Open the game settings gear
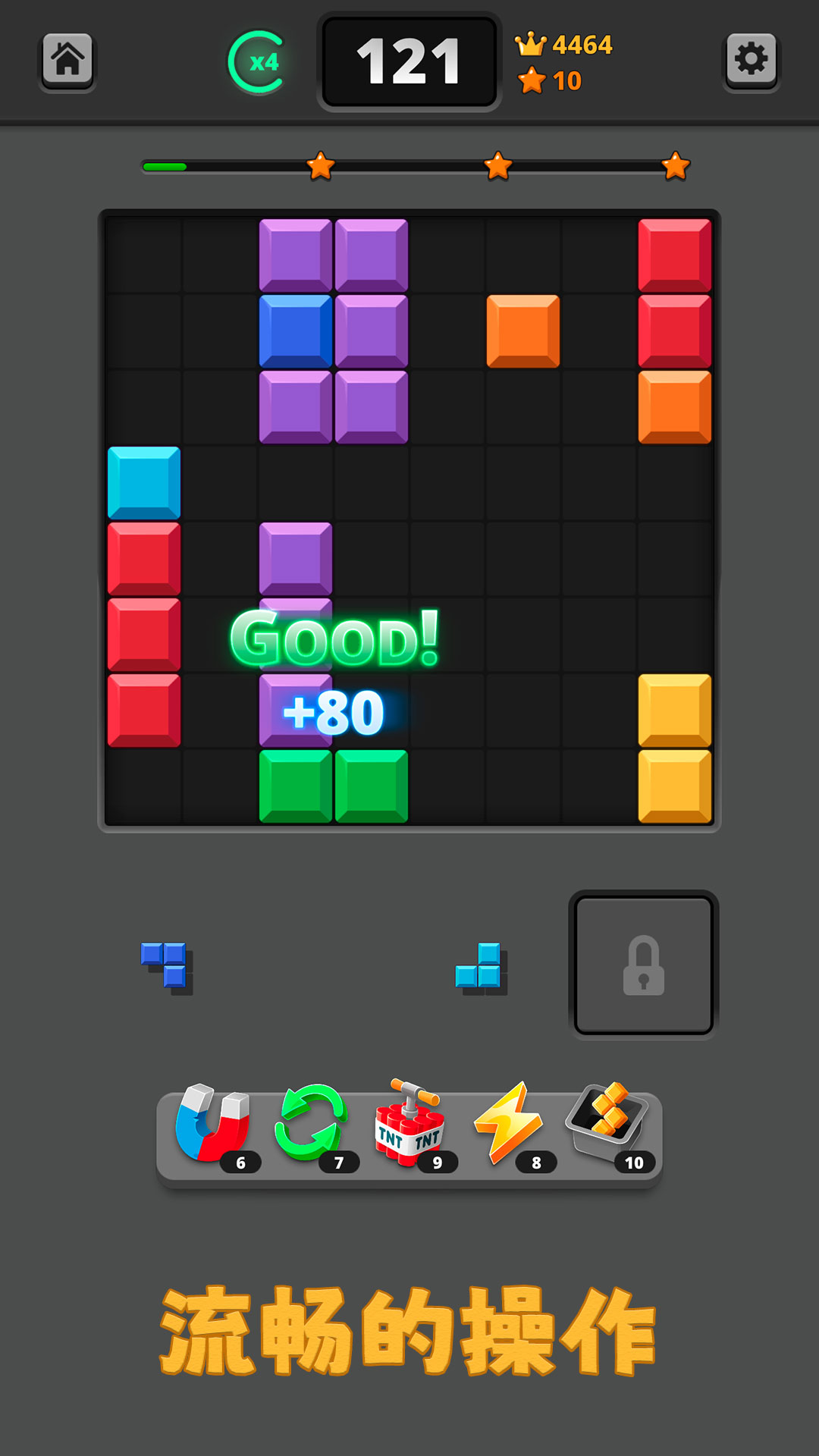This screenshot has width=819, height=1456. [x=751, y=61]
